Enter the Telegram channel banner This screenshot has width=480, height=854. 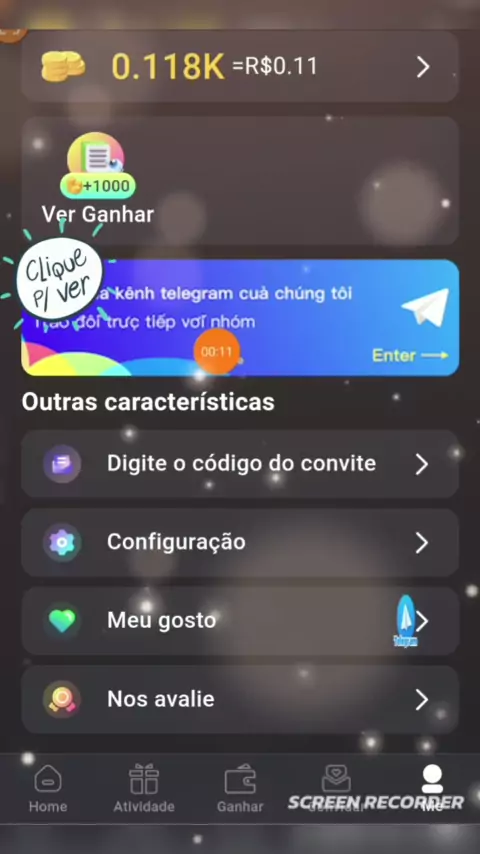pyautogui.click(x=240, y=318)
